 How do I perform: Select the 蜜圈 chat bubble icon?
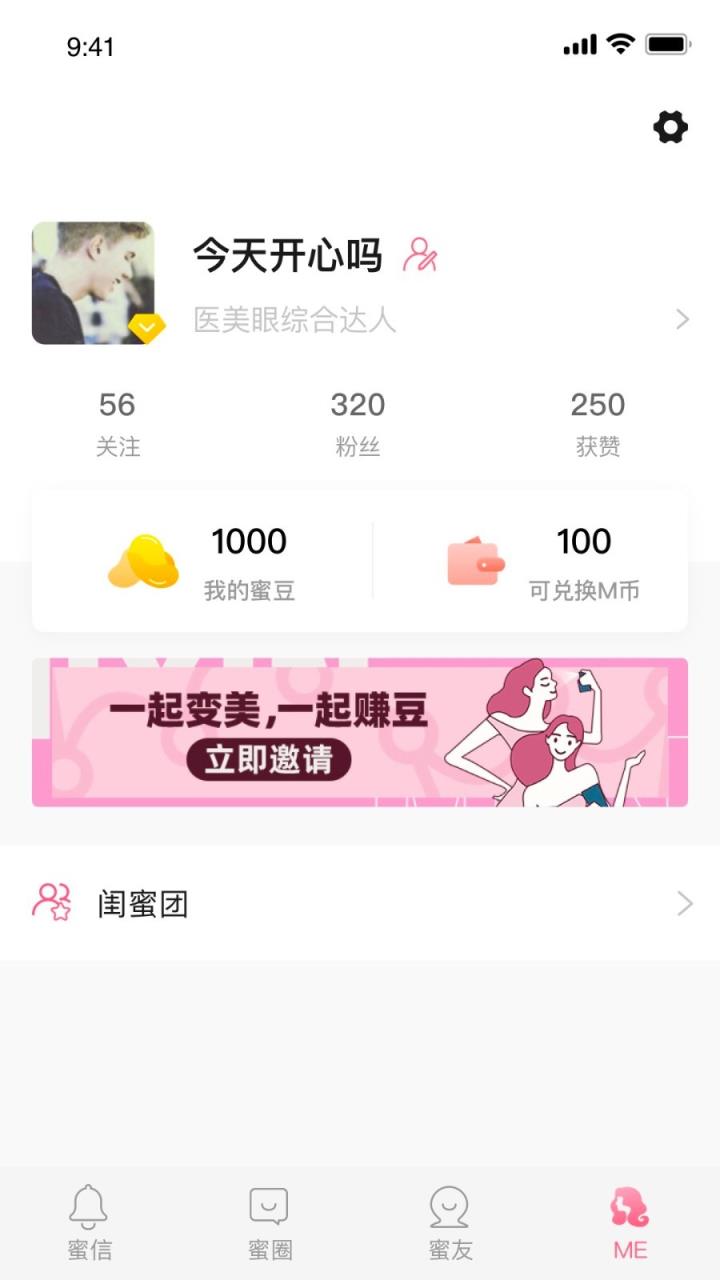(x=269, y=1206)
